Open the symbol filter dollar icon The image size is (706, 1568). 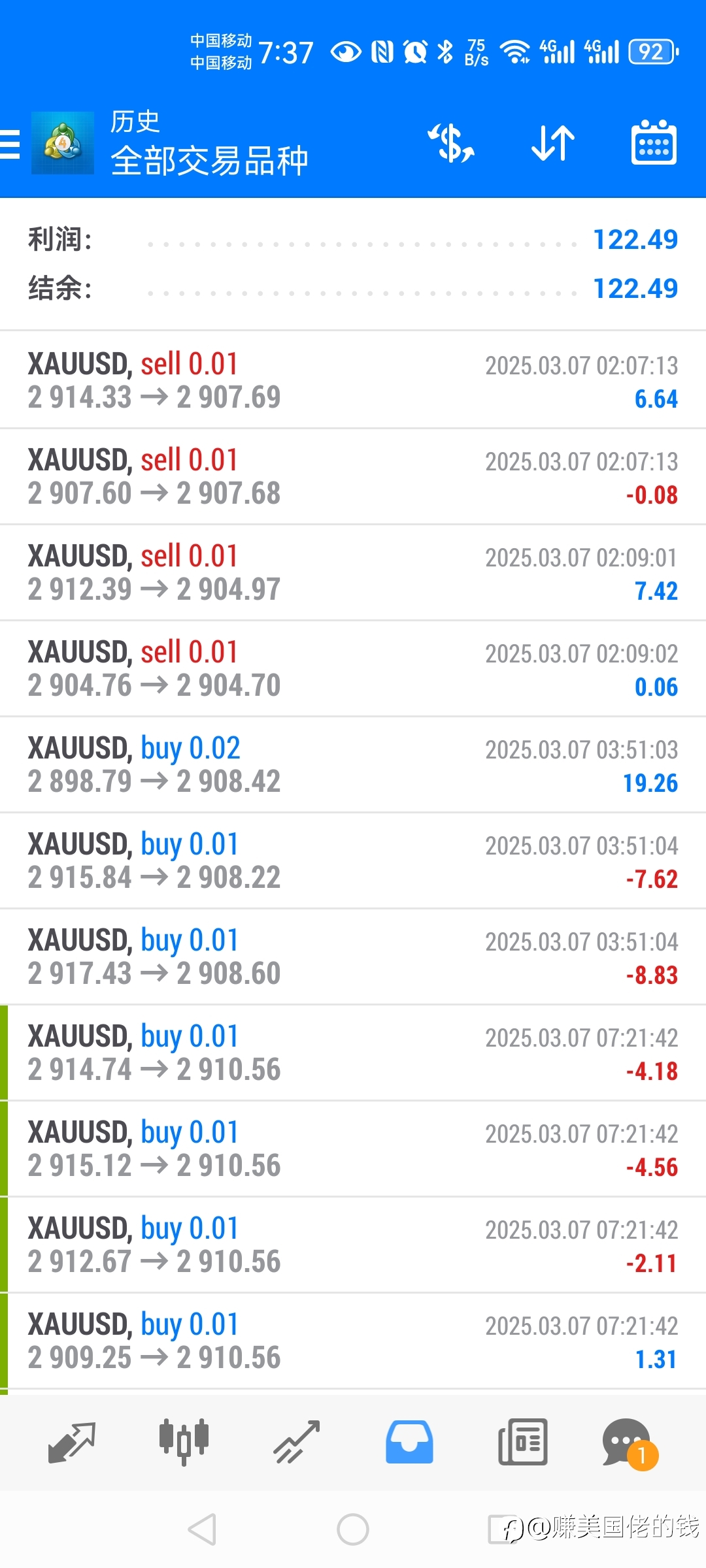(451, 143)
